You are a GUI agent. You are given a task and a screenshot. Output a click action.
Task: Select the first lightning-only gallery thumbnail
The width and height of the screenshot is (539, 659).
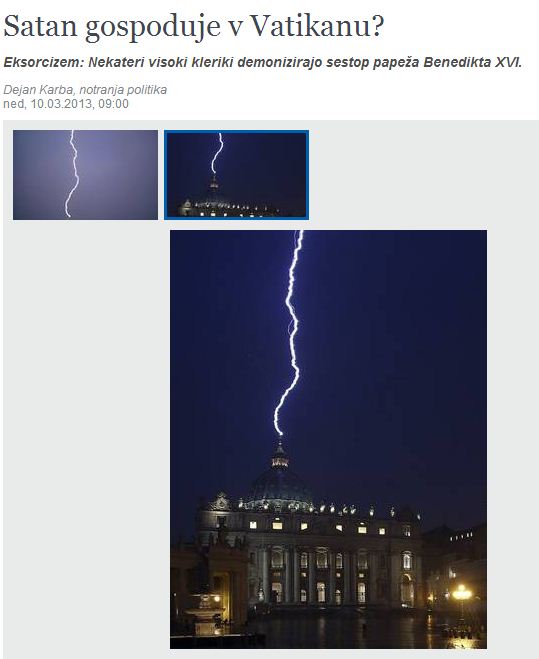(85, 175)
